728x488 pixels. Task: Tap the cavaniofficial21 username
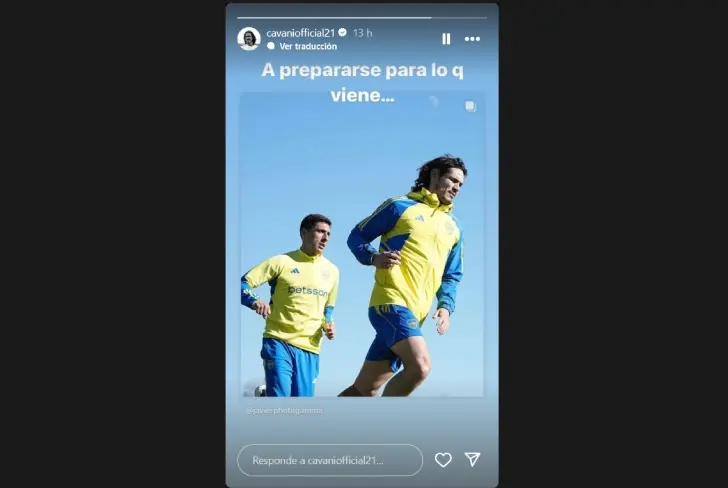[x=300, y=33]
